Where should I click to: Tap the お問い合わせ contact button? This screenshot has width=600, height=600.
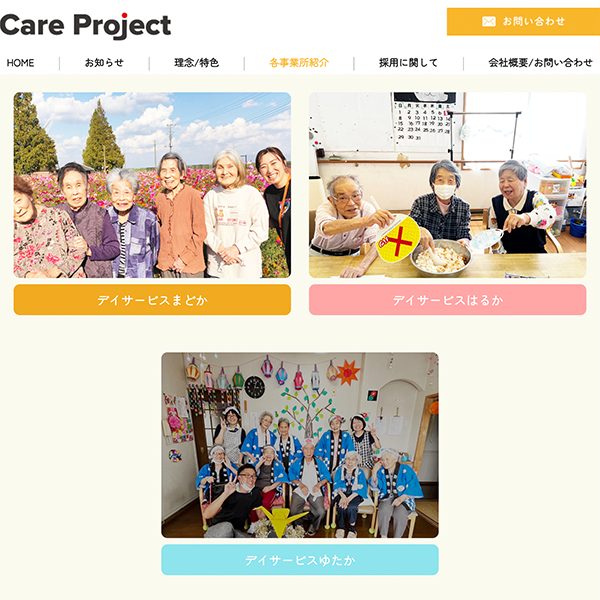[523, 21]
